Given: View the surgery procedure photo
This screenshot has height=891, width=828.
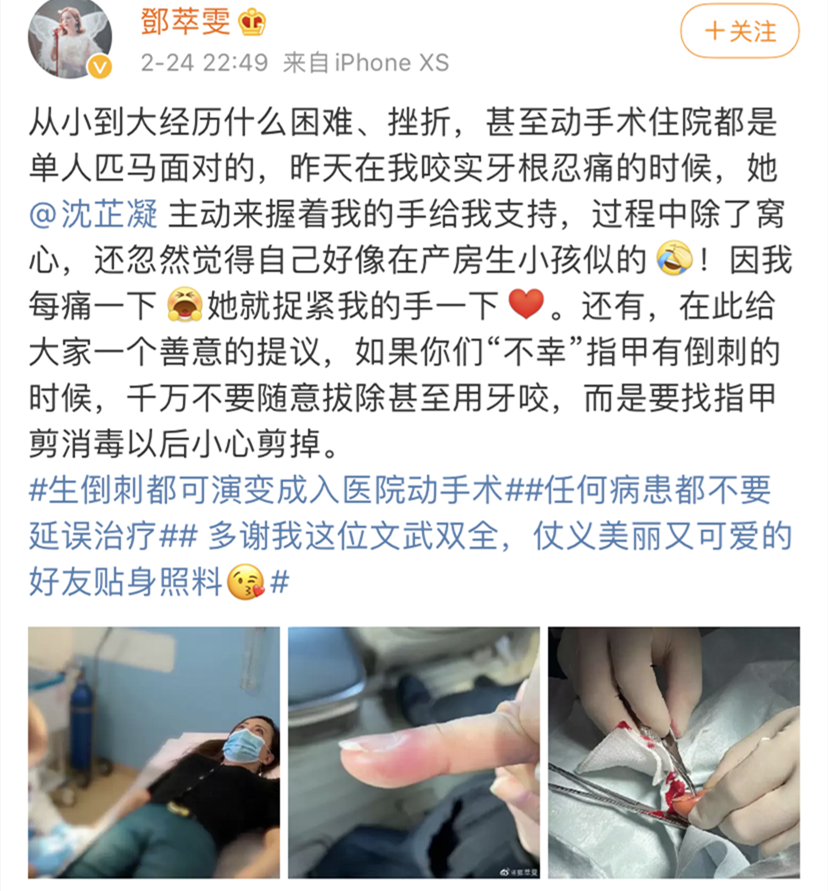Looking at the screenshot, I should coord(673,752).
